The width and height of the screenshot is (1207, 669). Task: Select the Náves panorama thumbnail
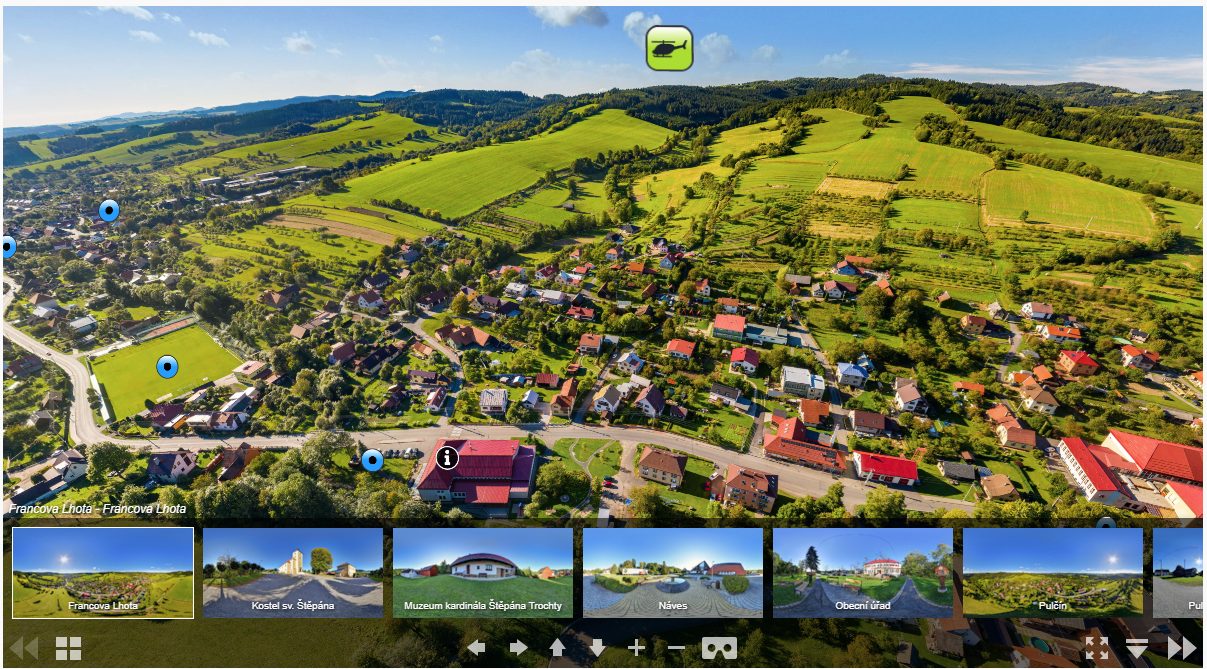673,572
